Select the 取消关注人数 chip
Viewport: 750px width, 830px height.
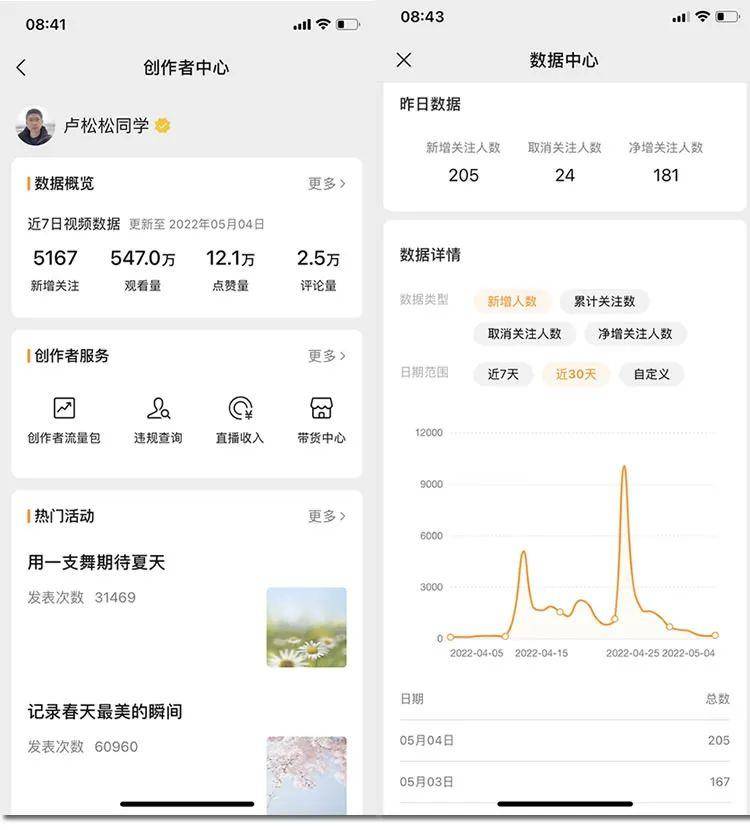click(x=525, y=334)
